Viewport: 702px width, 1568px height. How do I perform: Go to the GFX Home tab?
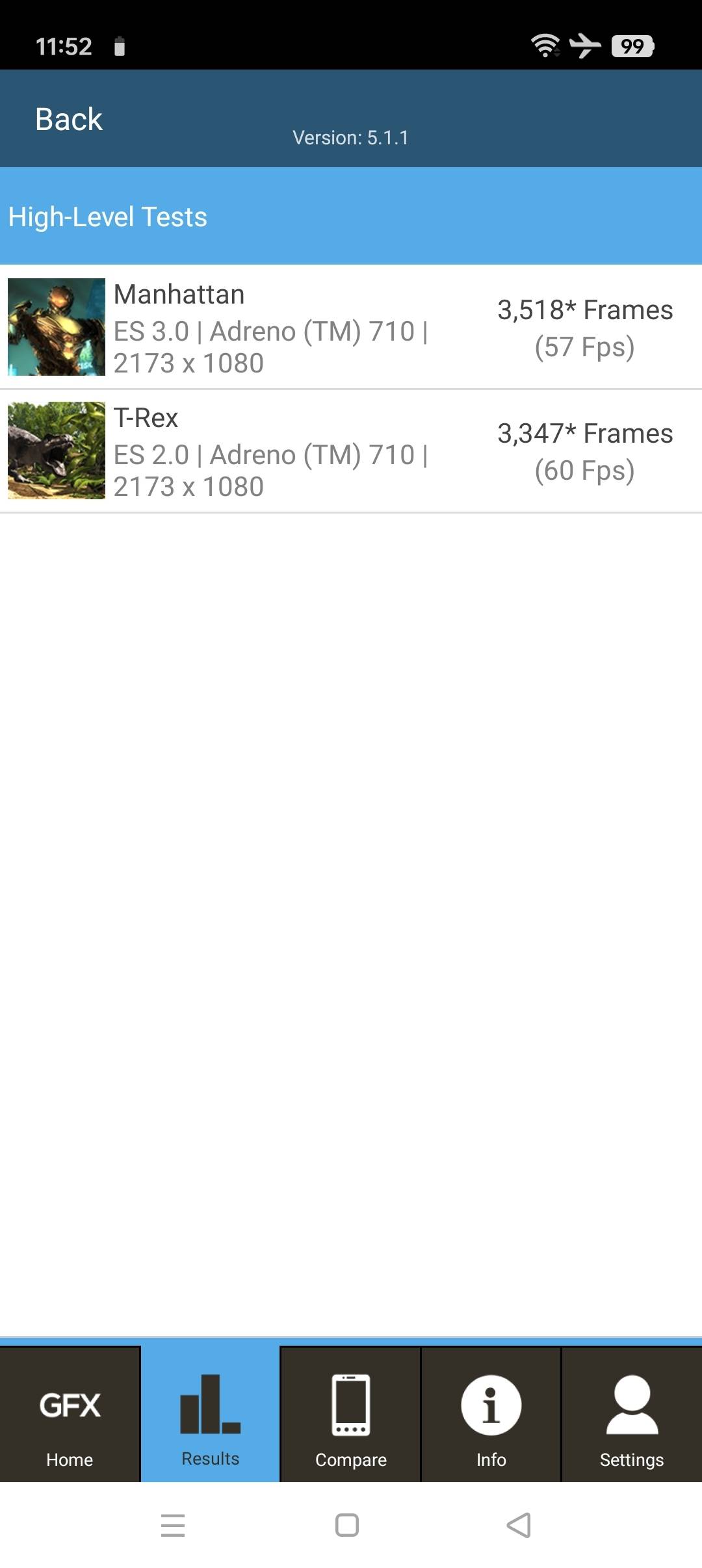tap(70, 1416)
